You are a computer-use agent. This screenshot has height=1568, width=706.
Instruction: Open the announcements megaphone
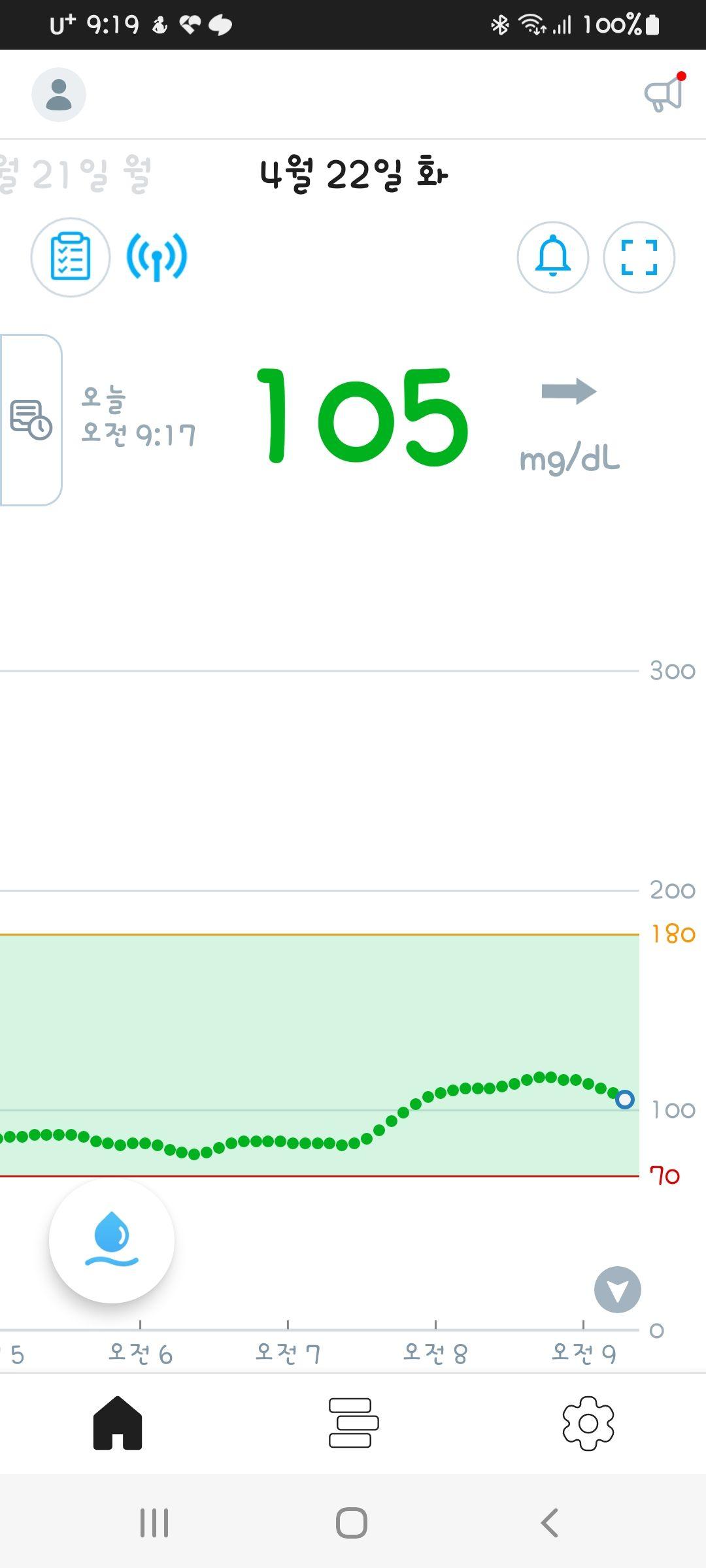[664, 95]
